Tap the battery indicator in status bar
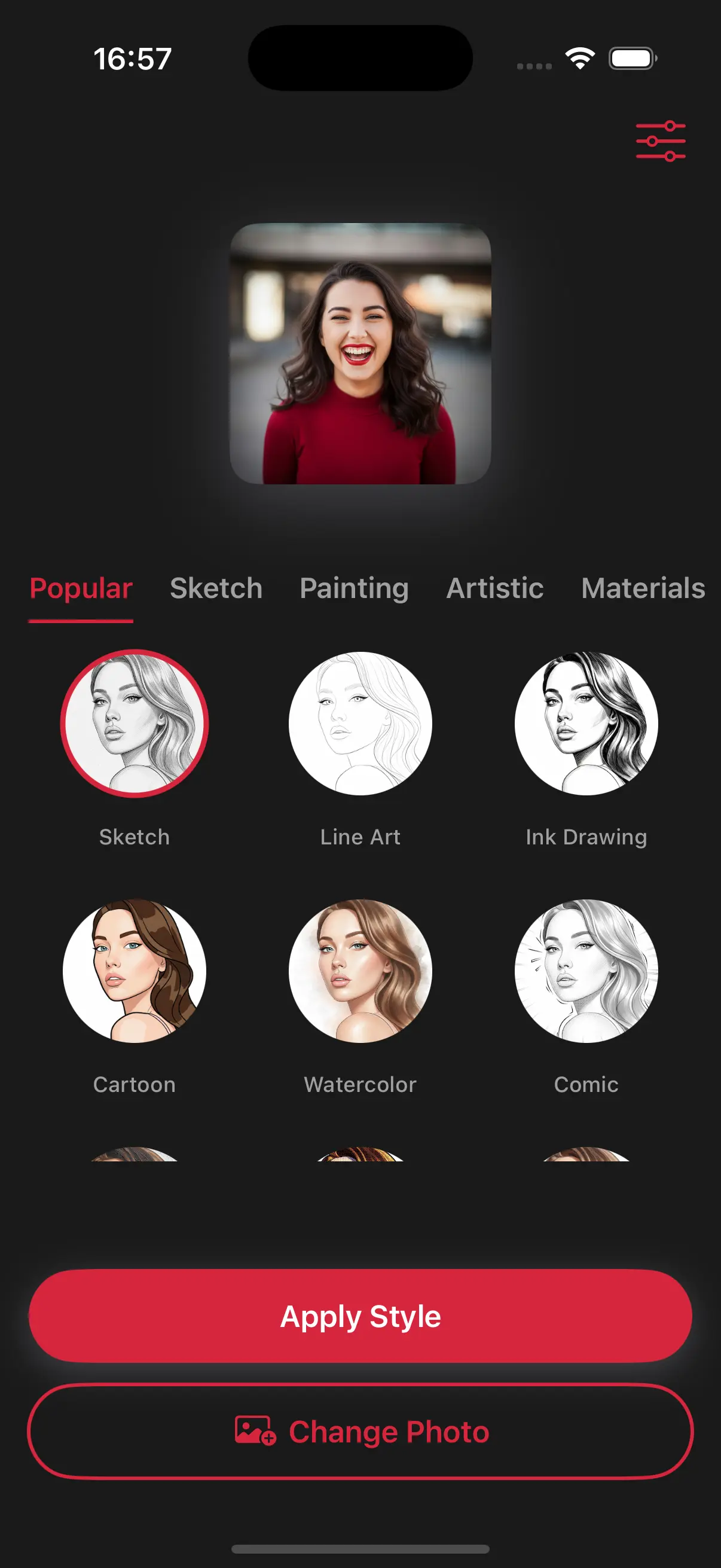The height and width of the screenshot is (1568, 721). tap(633, 58)
